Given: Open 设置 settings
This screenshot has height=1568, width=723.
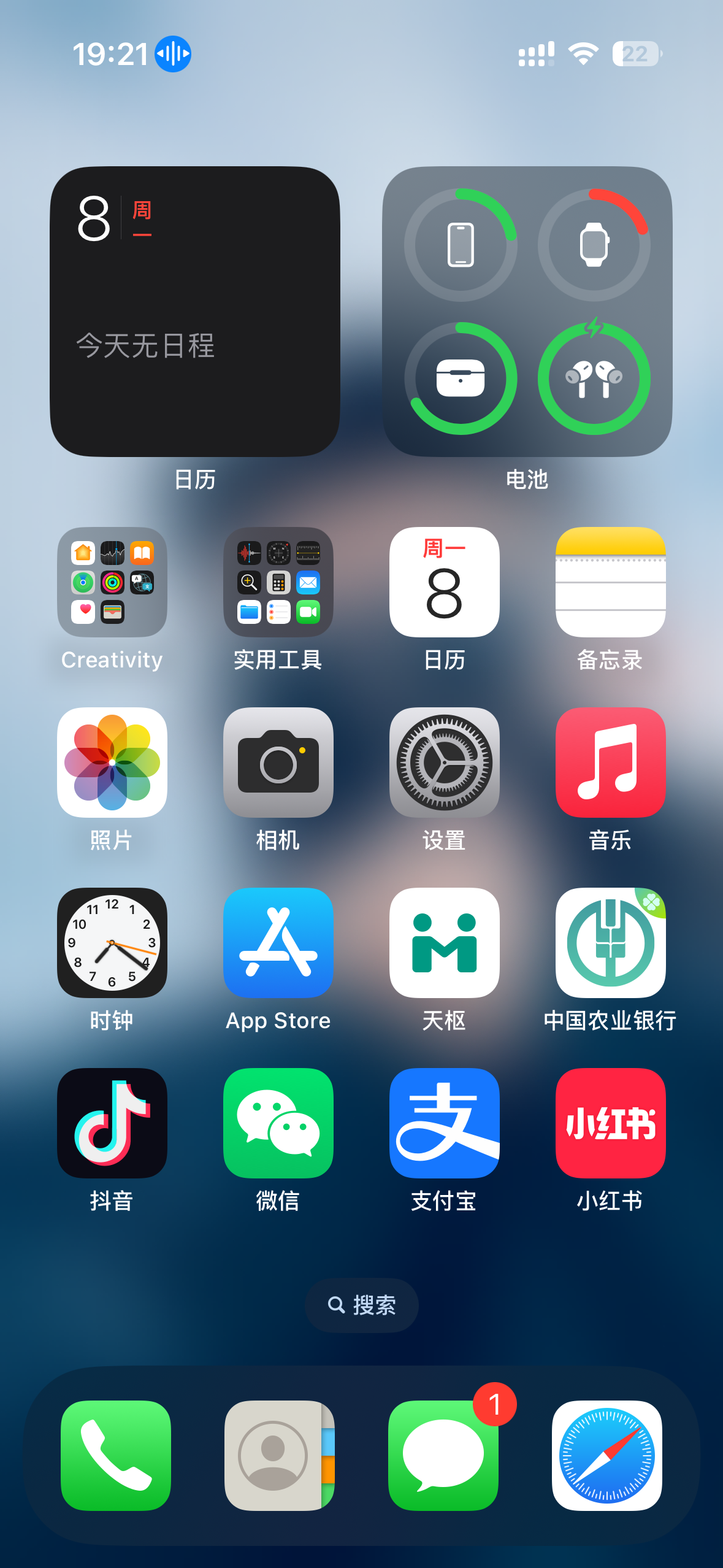Looking at the screenshot, I should [x=445, y=763].
